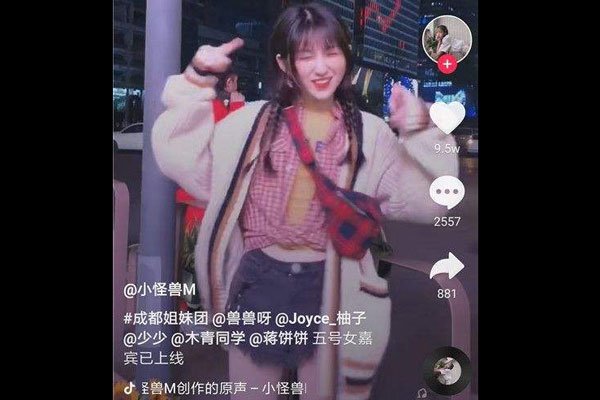Open the comments with 2557 replies
600x400 pixels.
point(446,194)
